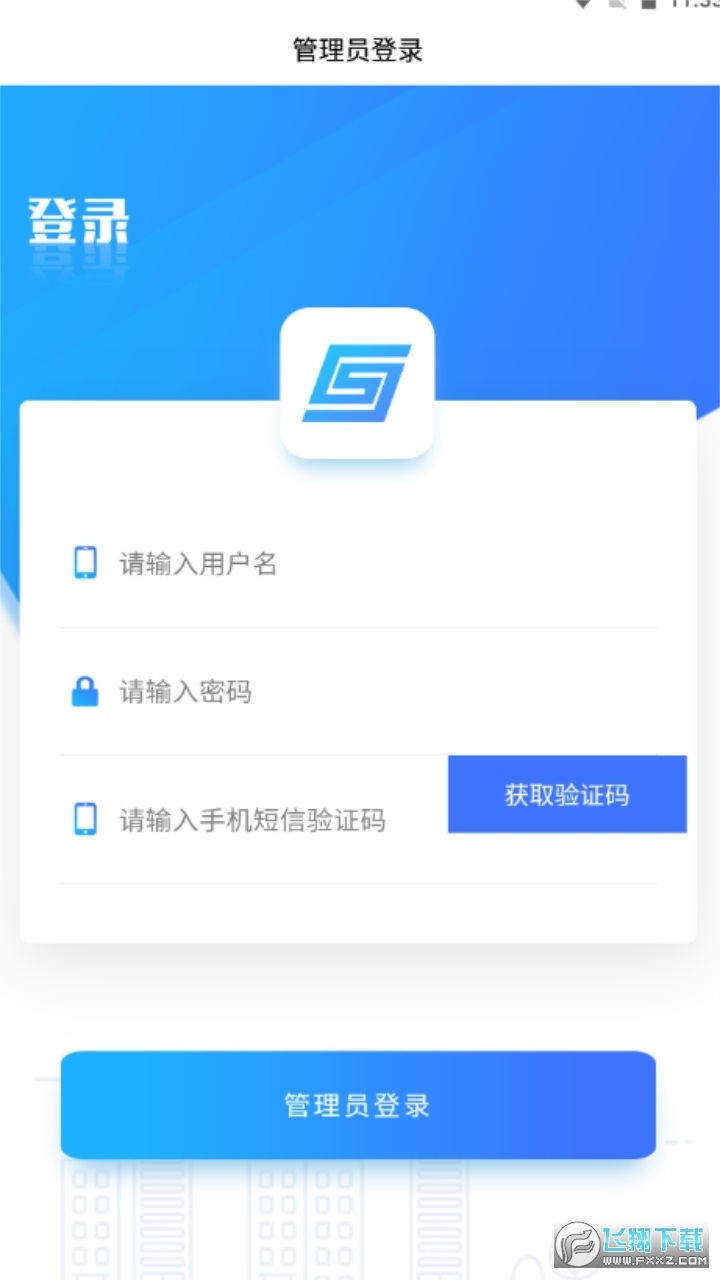
Task: Select the phone icon beside the username field
Action: click(84, 562)
